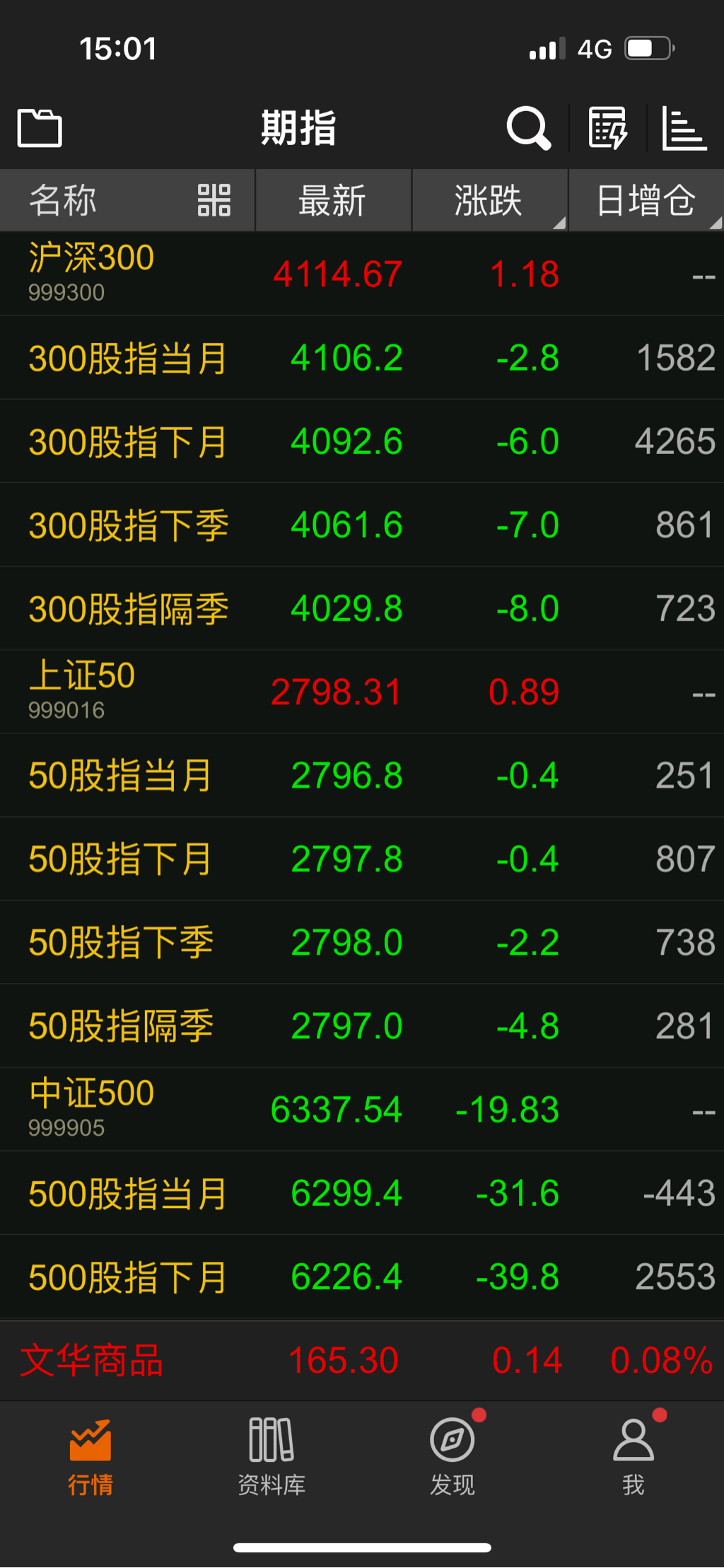
Task: Open the 500股指下月 contract
Action: tap(127, 1277)
